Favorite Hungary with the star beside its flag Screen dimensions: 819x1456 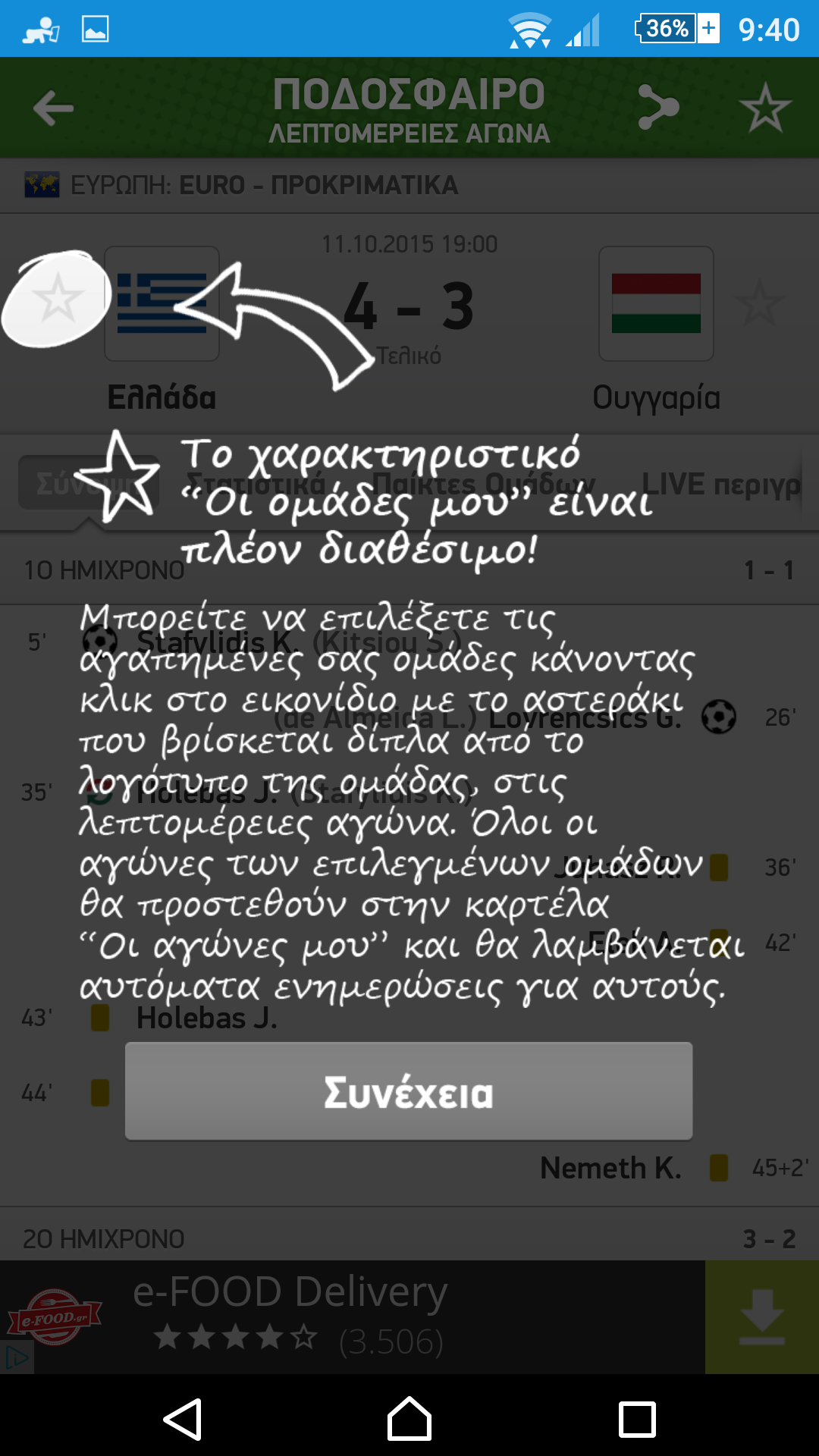pyautogui.click(x=760, y=303)
